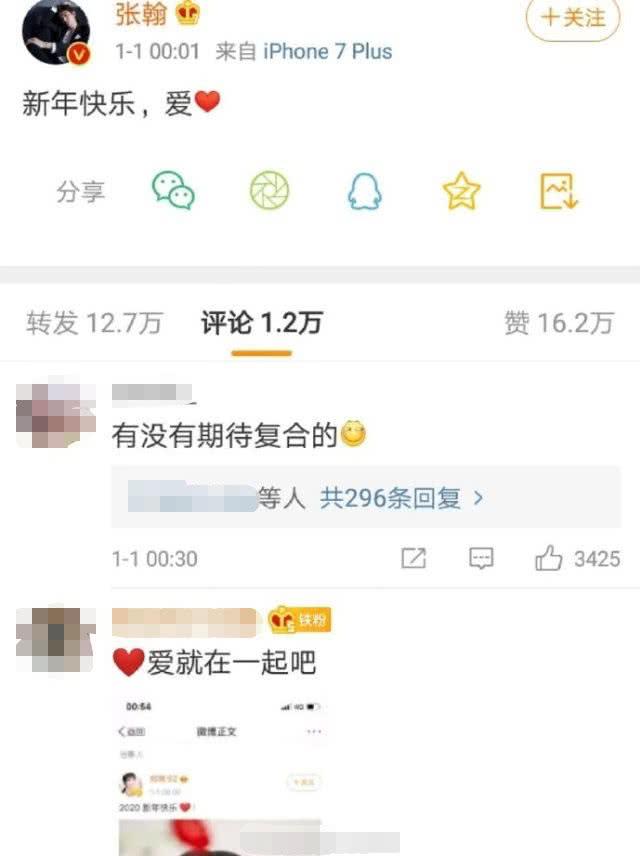Viewport: 640px width, 856px height.
Task: View first commenter's profile avatar
Action: point(56,412)
